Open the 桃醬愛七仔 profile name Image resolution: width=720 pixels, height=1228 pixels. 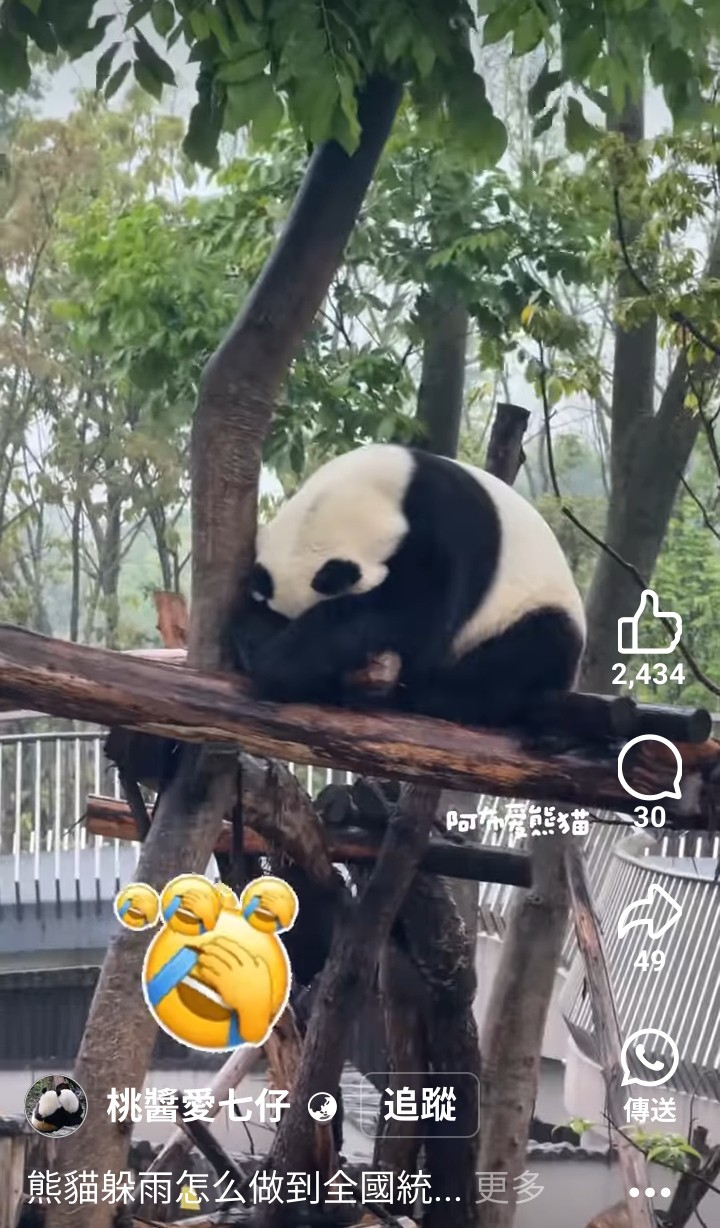pyautogui.click(x=198, y=1106)
